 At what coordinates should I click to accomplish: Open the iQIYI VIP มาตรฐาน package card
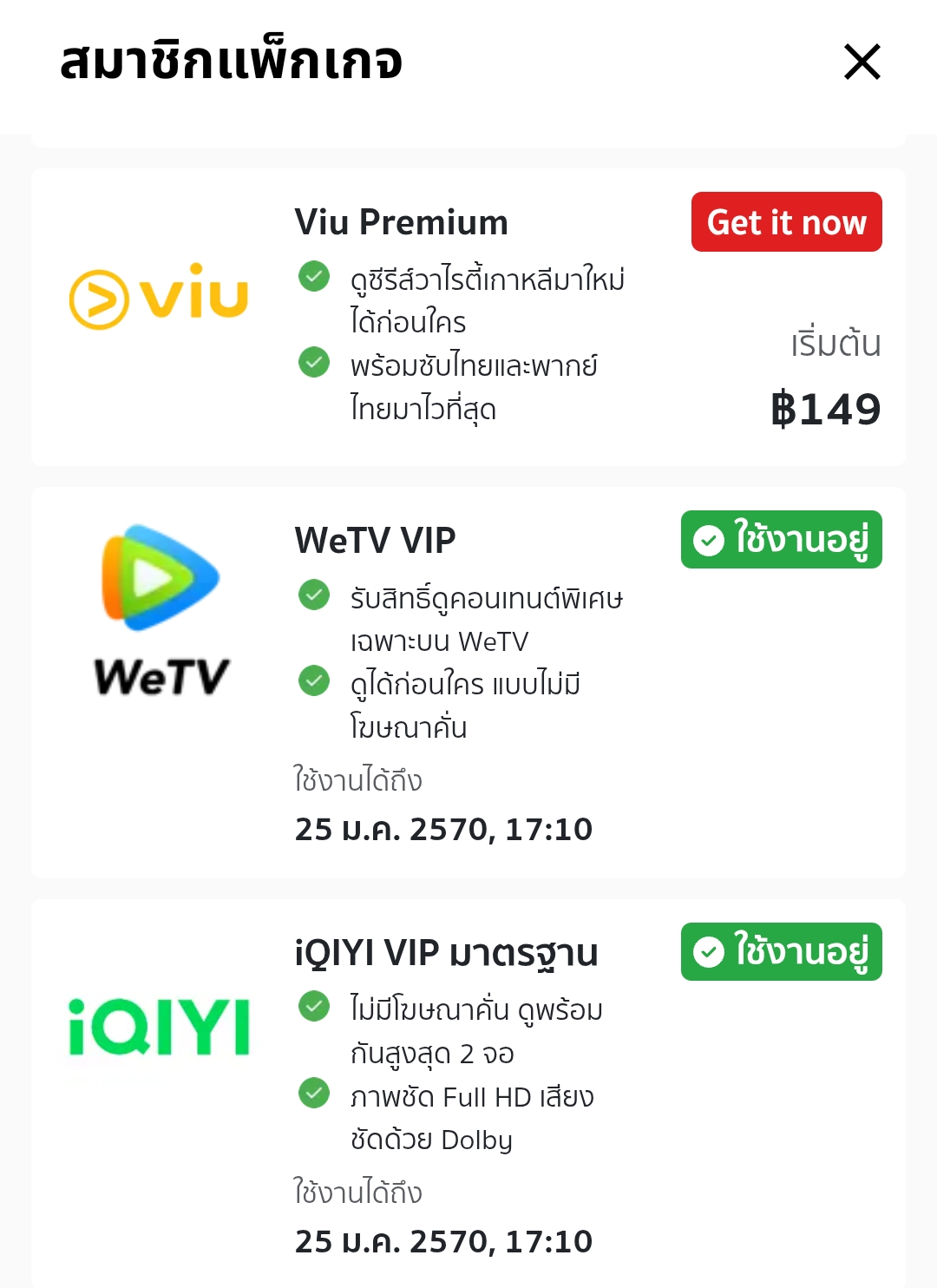(468, 1094)
